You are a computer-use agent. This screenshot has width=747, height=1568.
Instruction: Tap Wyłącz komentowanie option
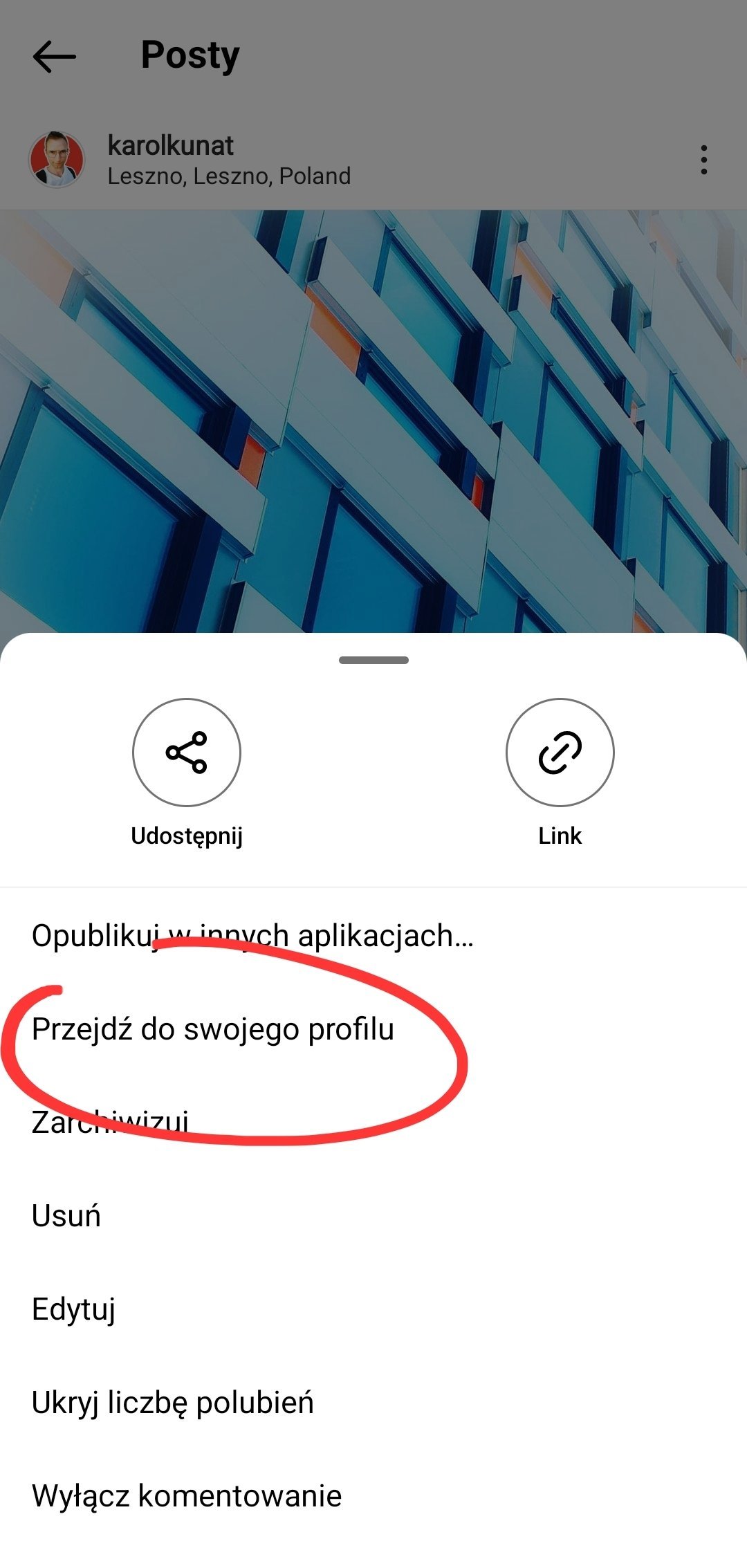(x=373, y=1495)
